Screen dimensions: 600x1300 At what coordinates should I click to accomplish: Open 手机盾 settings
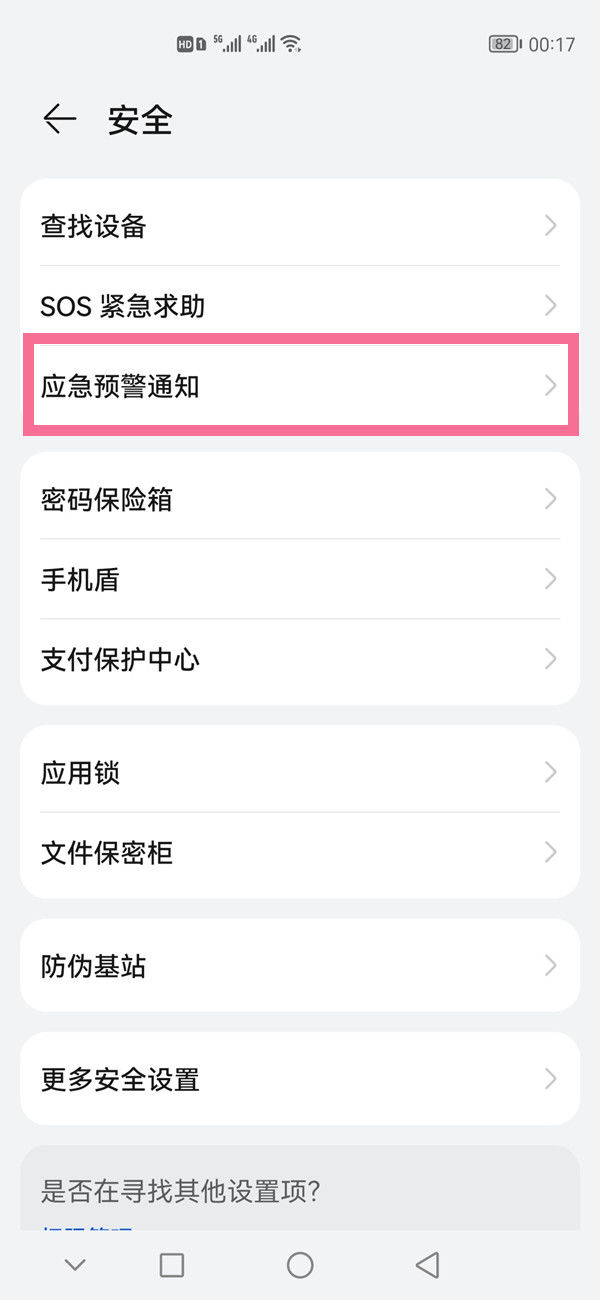[x=300, y=579]
